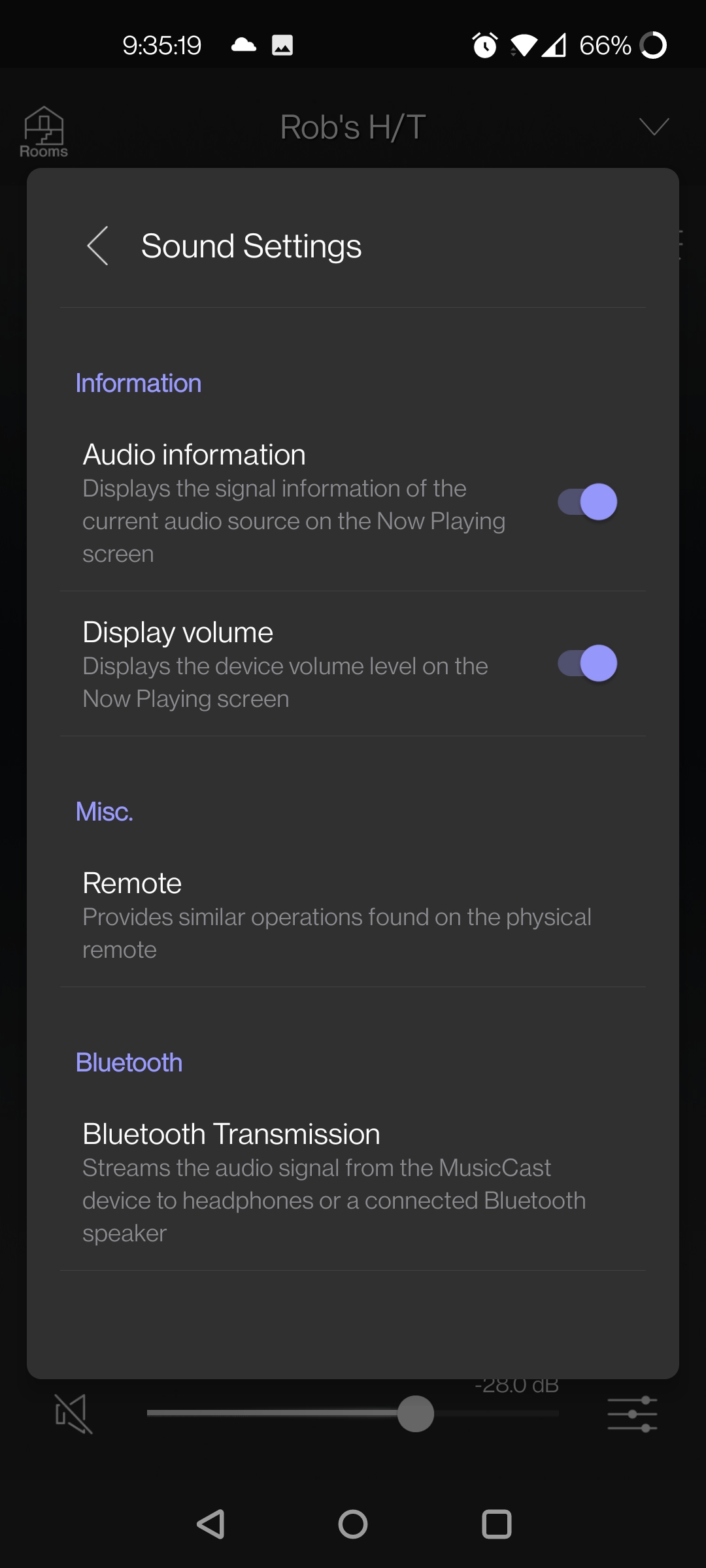Tap the mute speaker icon
706x1568 pixels.
pyautogui.click(x=73, y=1414)
